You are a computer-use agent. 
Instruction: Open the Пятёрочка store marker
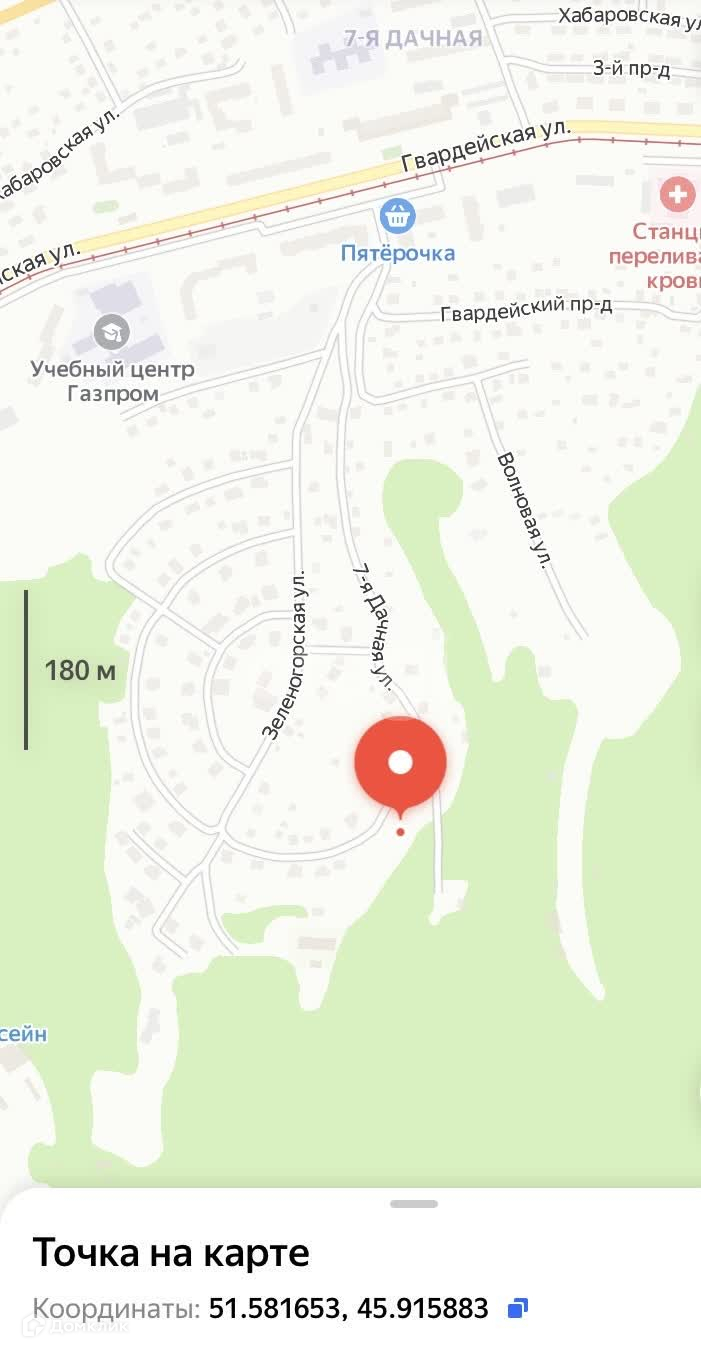pos(398,214)
